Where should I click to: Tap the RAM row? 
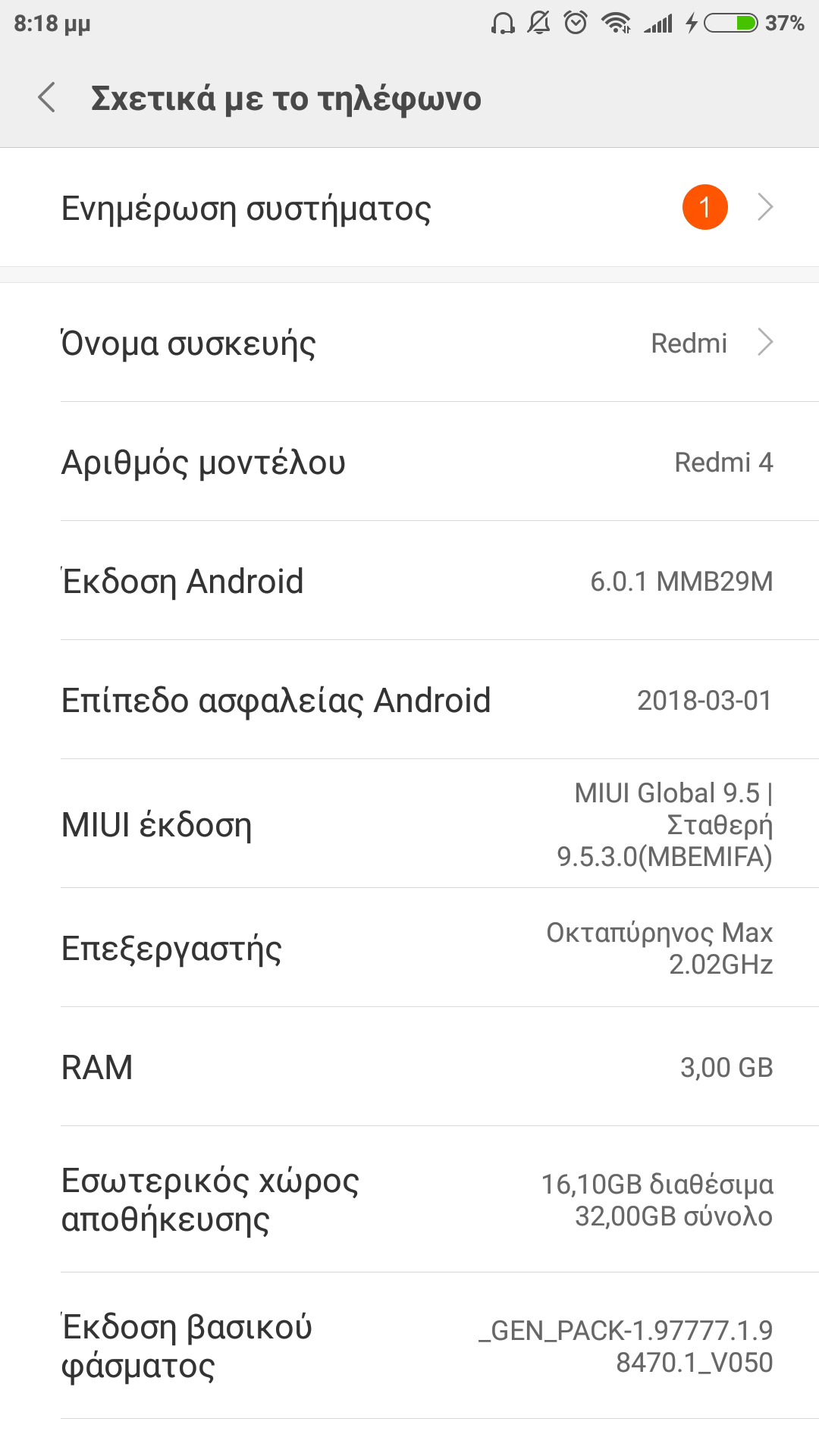coord(409,1067)
